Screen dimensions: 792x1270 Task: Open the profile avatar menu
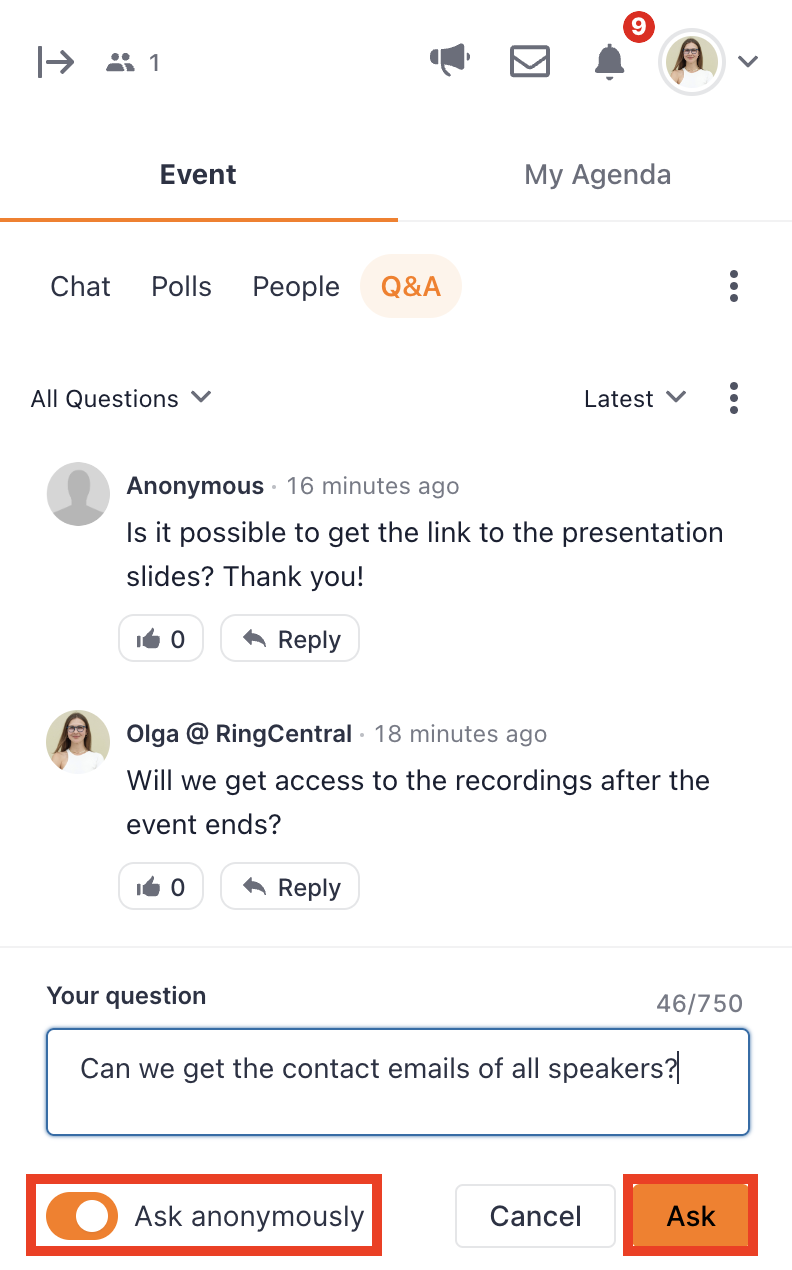point(692,62)
